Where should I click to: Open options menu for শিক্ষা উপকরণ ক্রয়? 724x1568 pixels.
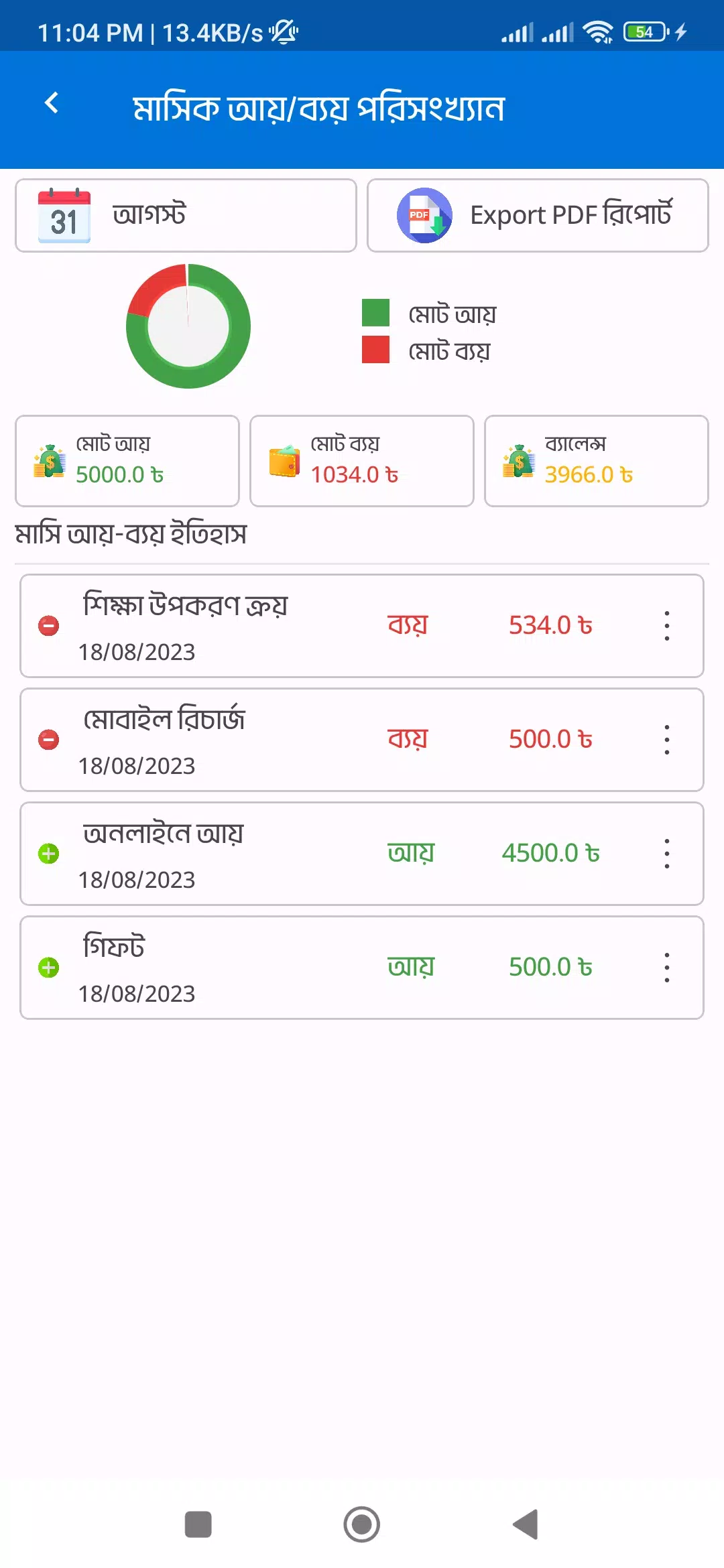[x=666, y=626]
